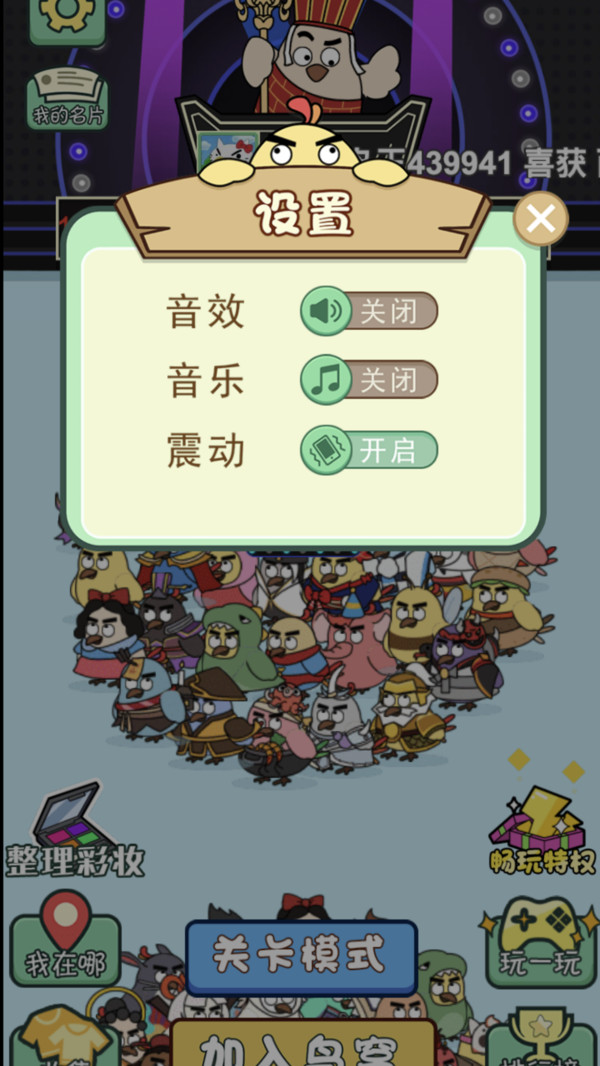600x1066 pixels.
Task: Toggle the 音效 sound effects switch
Action: (369, 311)
